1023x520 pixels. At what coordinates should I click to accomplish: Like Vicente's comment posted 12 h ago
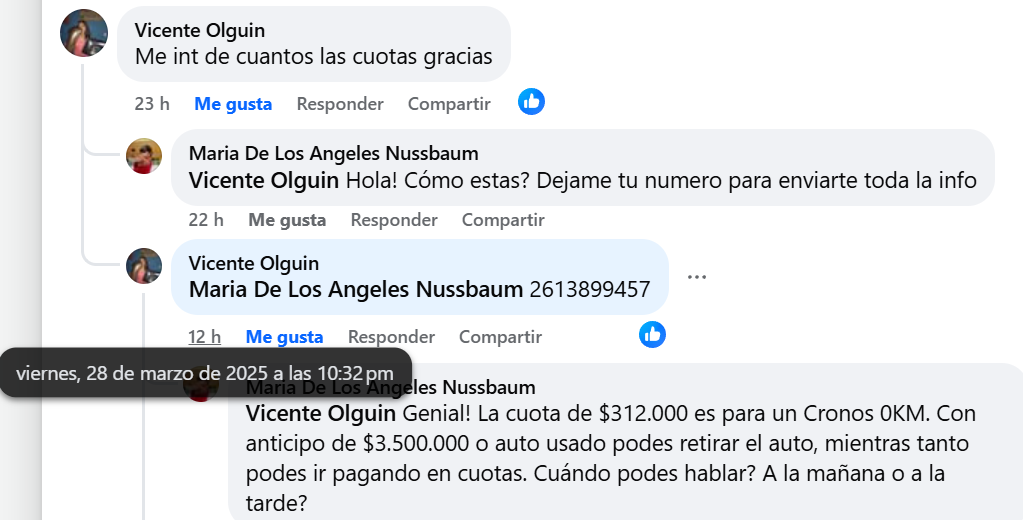tap(284, 337)
